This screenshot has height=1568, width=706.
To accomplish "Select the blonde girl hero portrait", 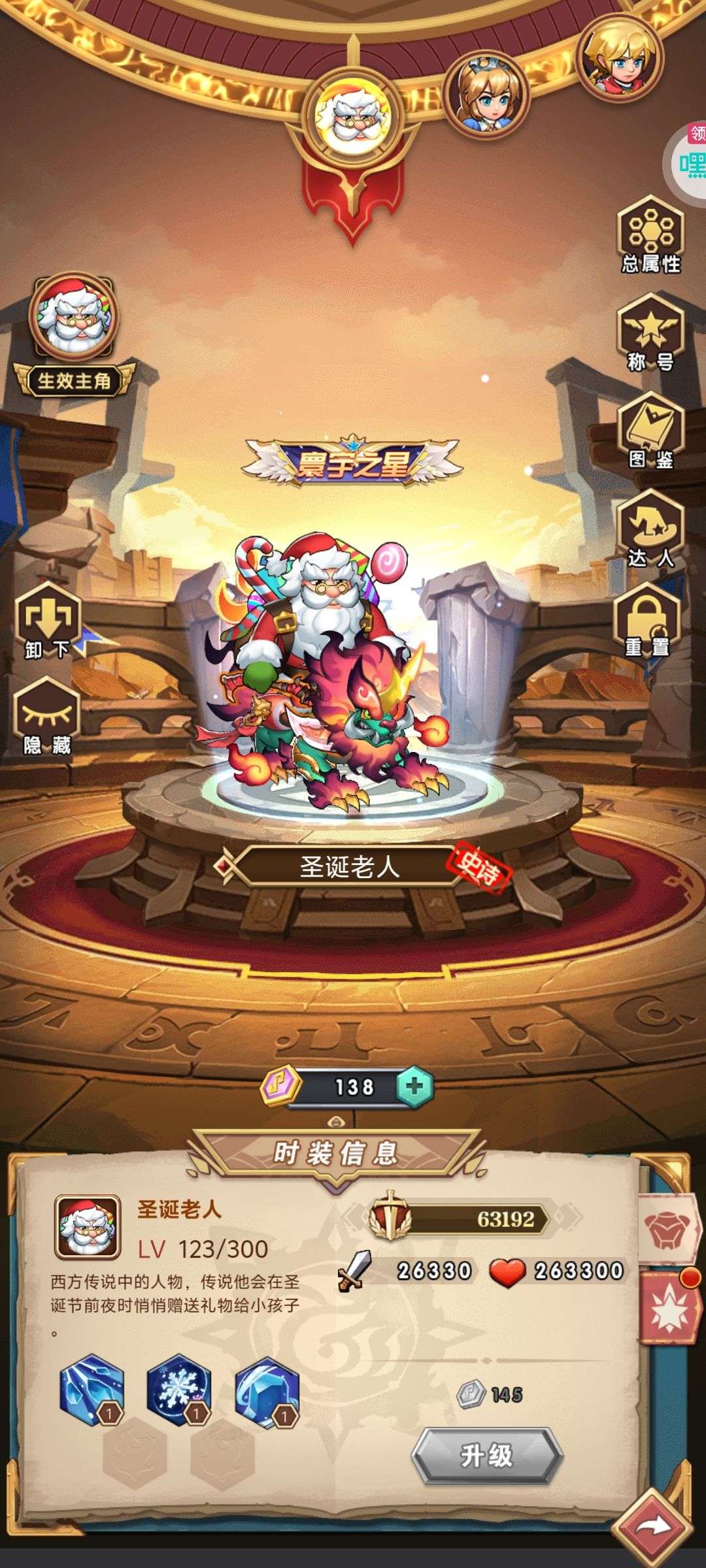I will (x=486, y=93).
